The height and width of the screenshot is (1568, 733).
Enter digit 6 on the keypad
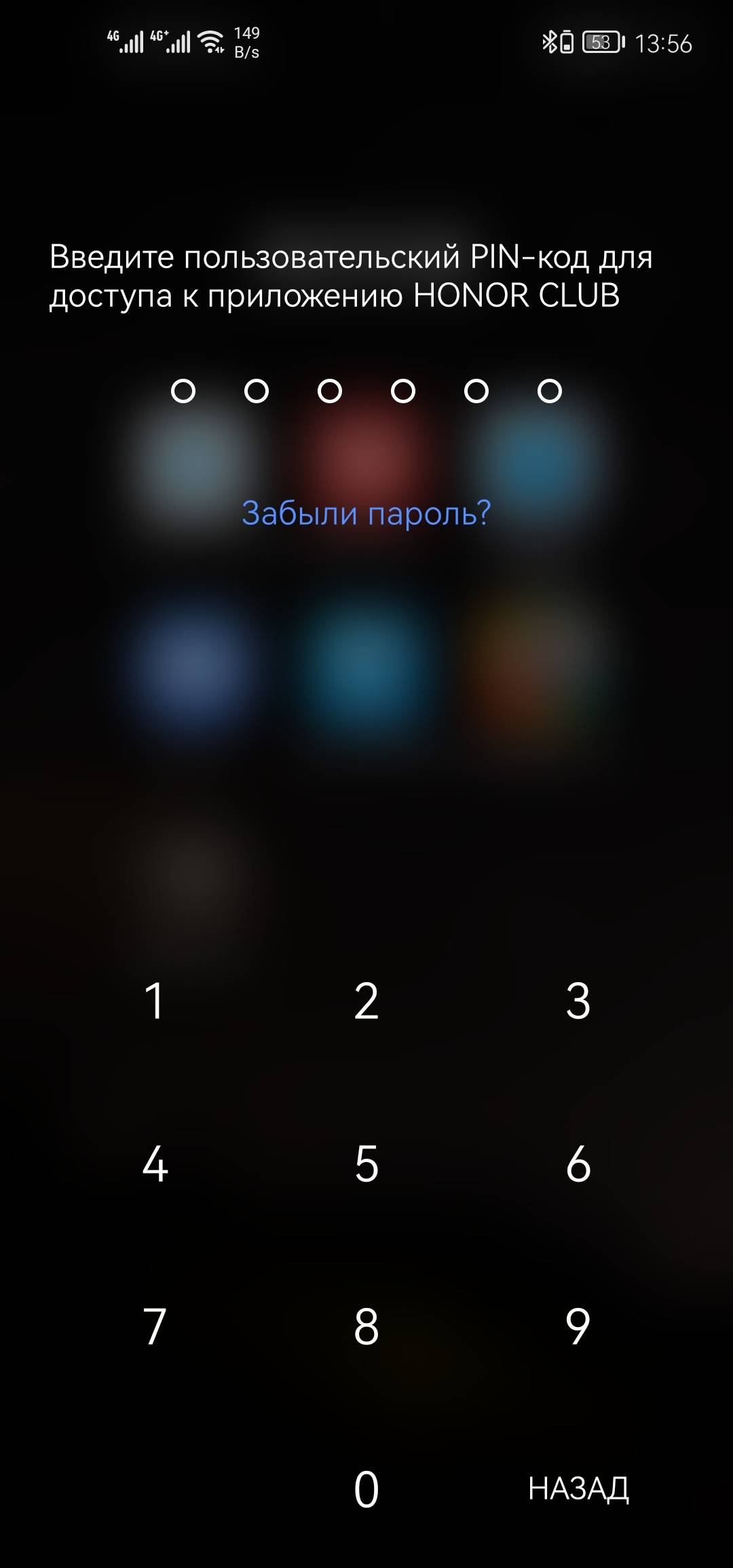(x=578, y=1164)
